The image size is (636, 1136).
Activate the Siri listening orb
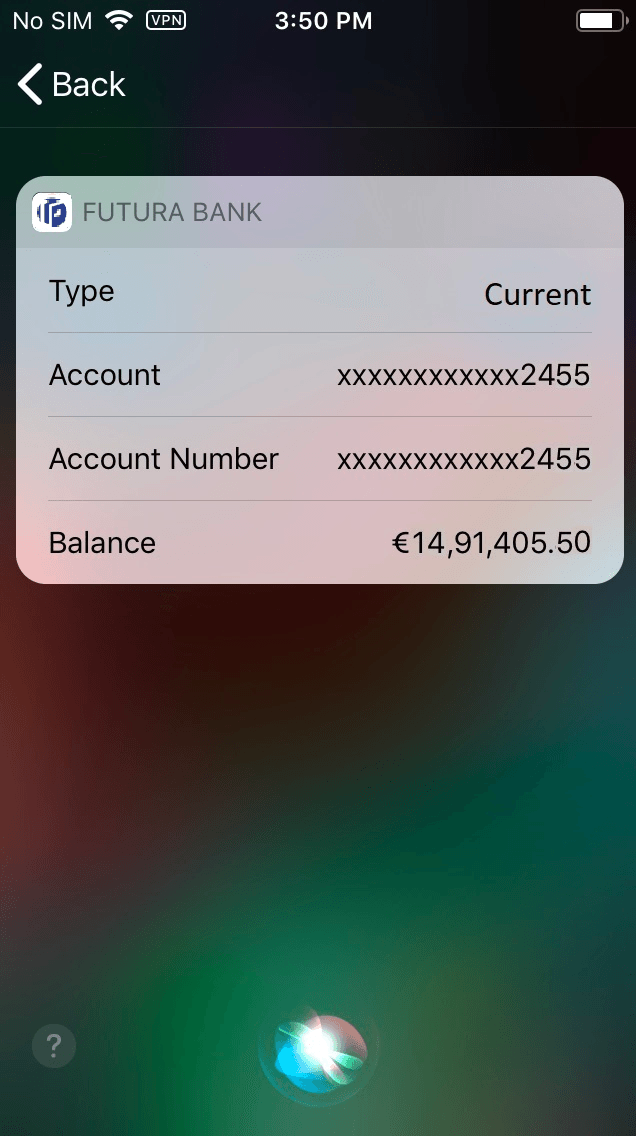[x=318, y=1047]
